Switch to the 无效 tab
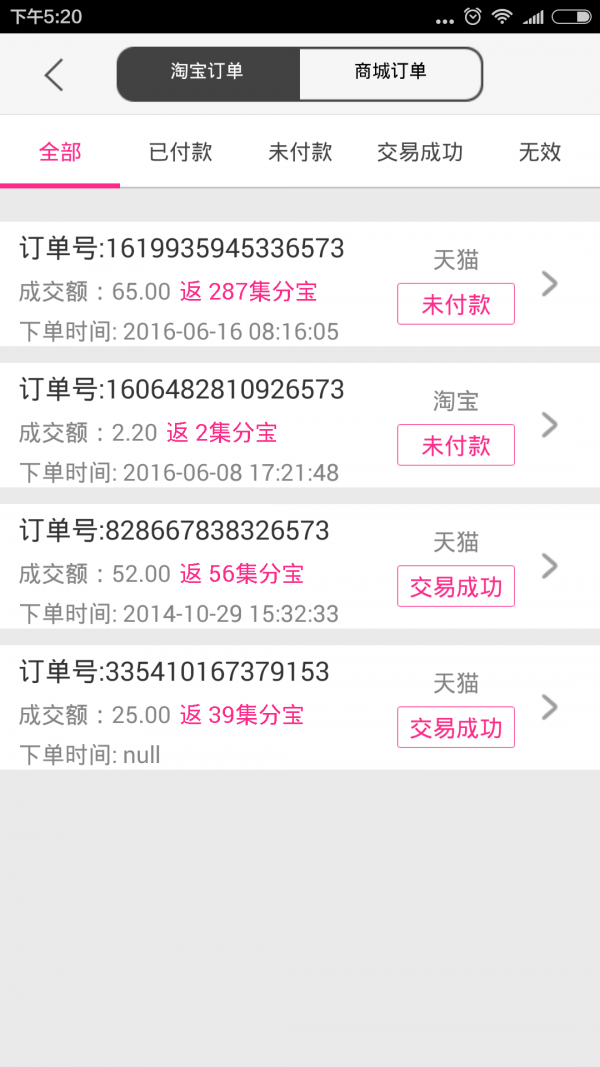The width and height of the screenshot is (600, 1067). pos(540,153)
